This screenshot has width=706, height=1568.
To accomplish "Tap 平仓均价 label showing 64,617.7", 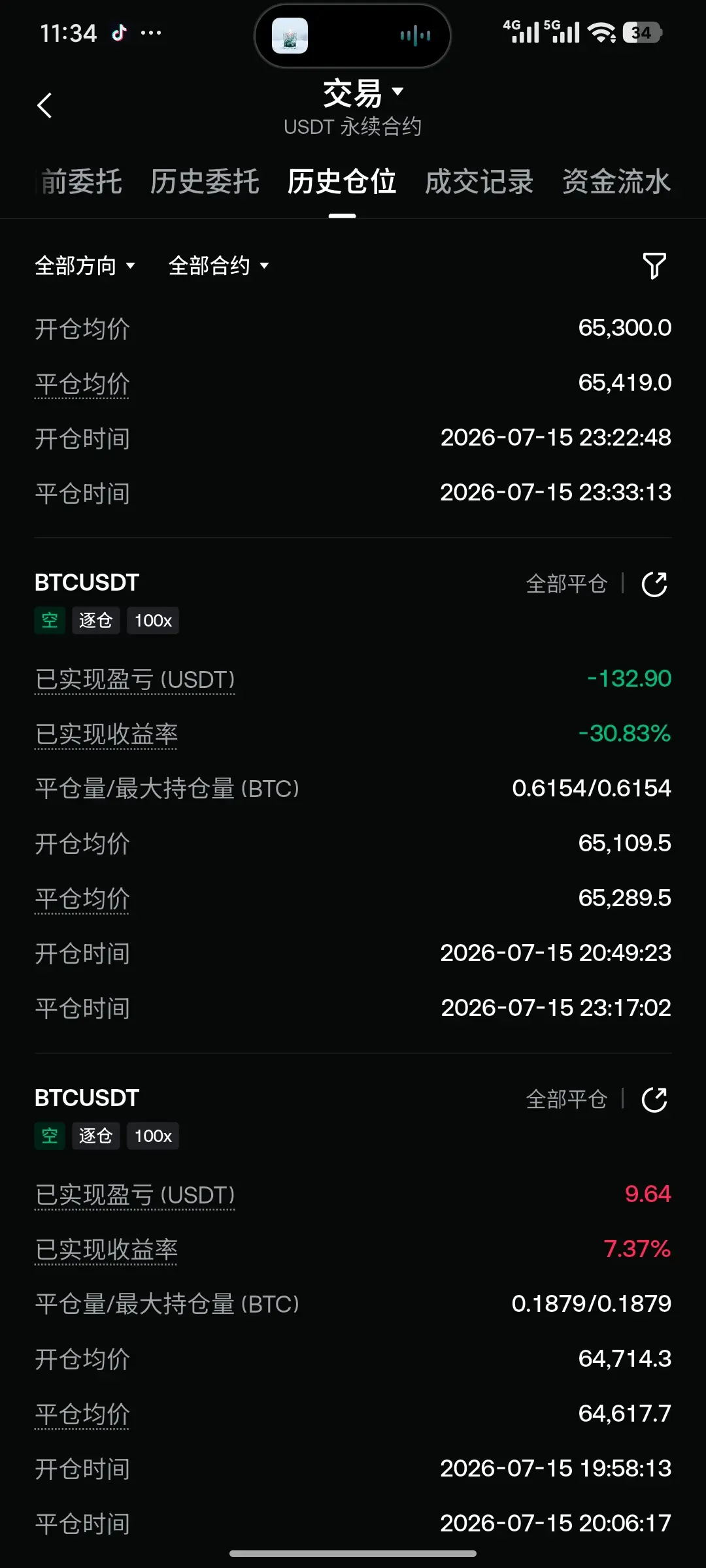I will coord(82,1414).
